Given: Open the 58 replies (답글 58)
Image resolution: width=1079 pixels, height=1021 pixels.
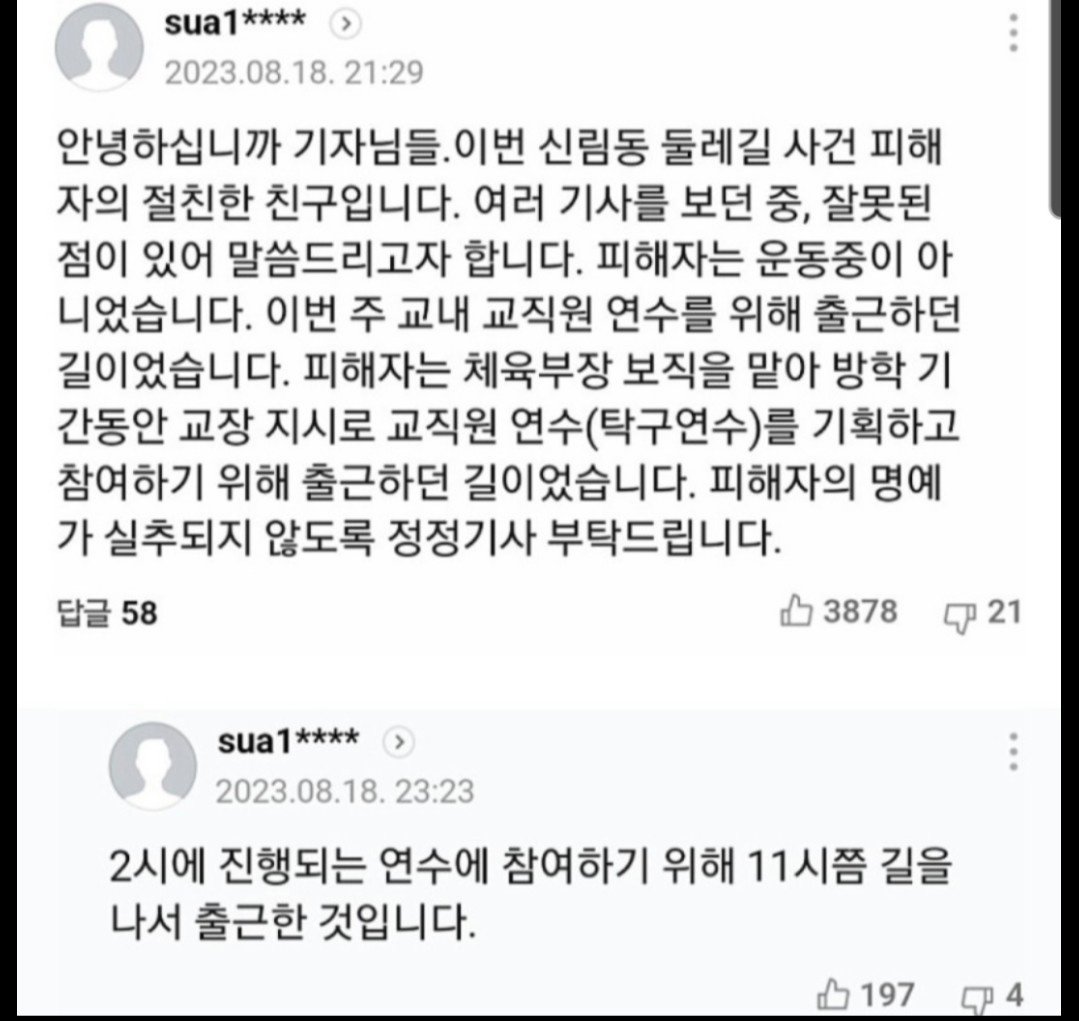Looking at the screenshot, I should coord(107,613).
